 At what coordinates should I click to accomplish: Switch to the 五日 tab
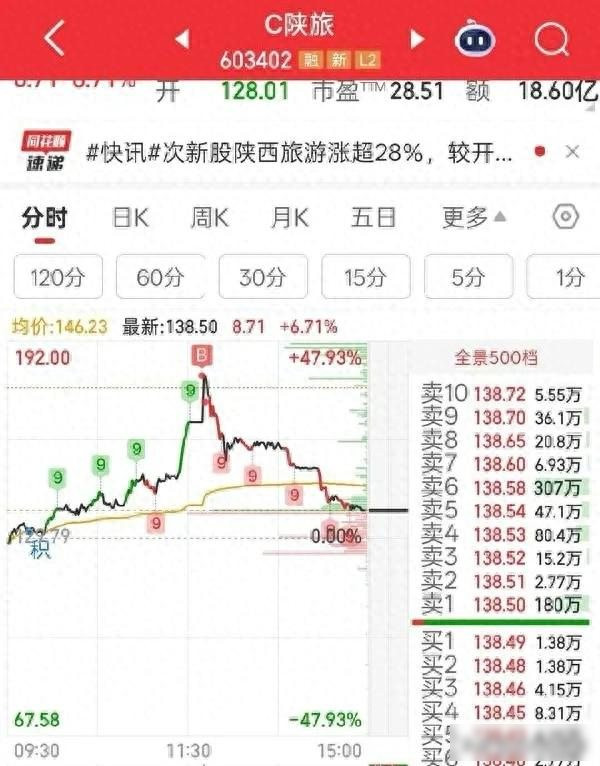373,218
